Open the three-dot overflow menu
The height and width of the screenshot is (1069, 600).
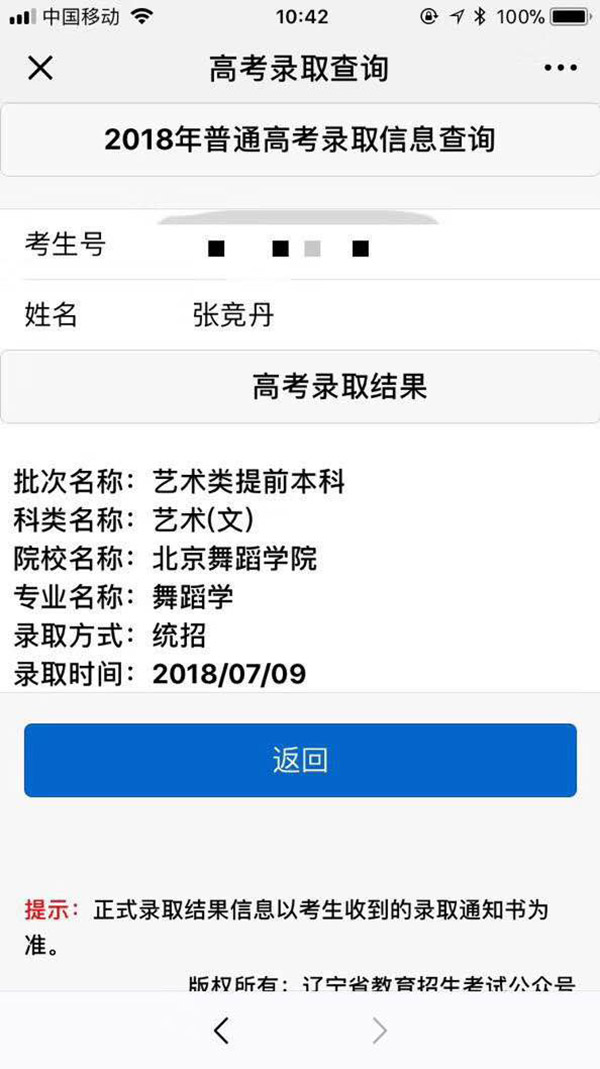coord(560,68)
